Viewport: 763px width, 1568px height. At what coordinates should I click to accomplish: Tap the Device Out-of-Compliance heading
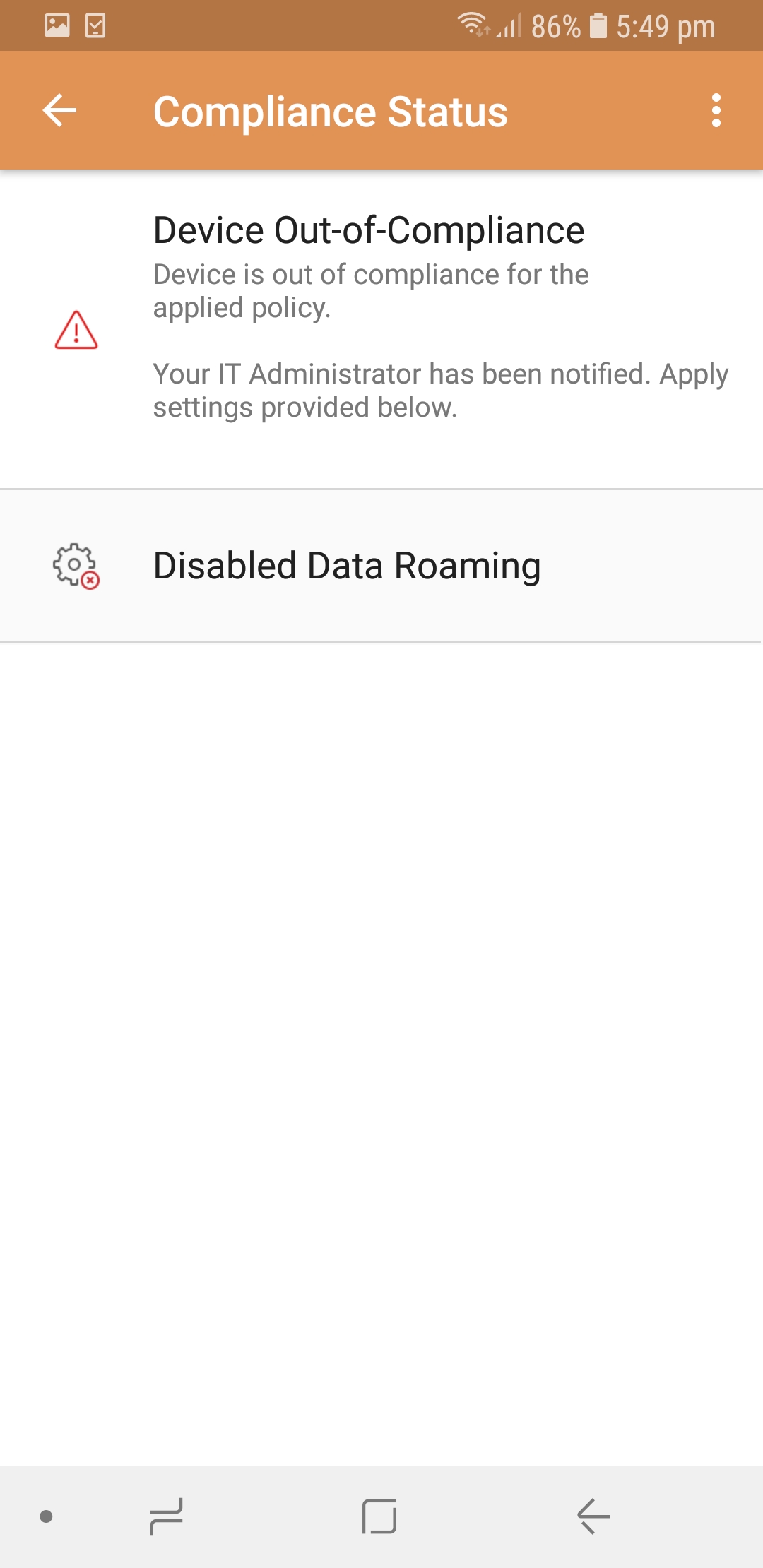368,228
